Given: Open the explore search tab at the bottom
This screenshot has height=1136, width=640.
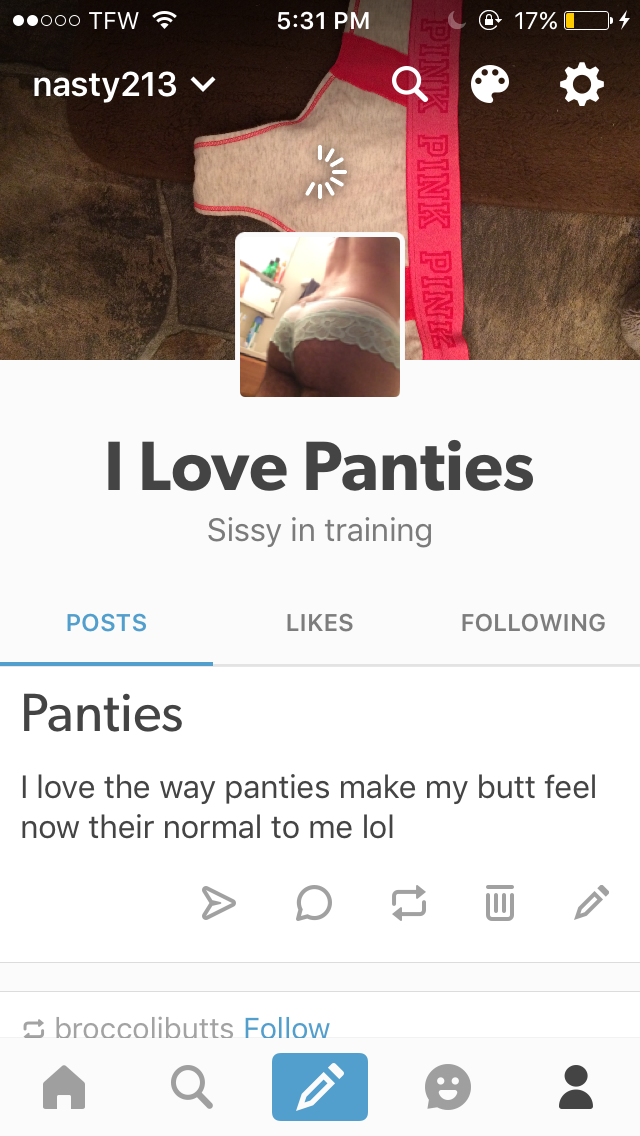Looking at the screenshot, I should click(x=191, y=1086).
